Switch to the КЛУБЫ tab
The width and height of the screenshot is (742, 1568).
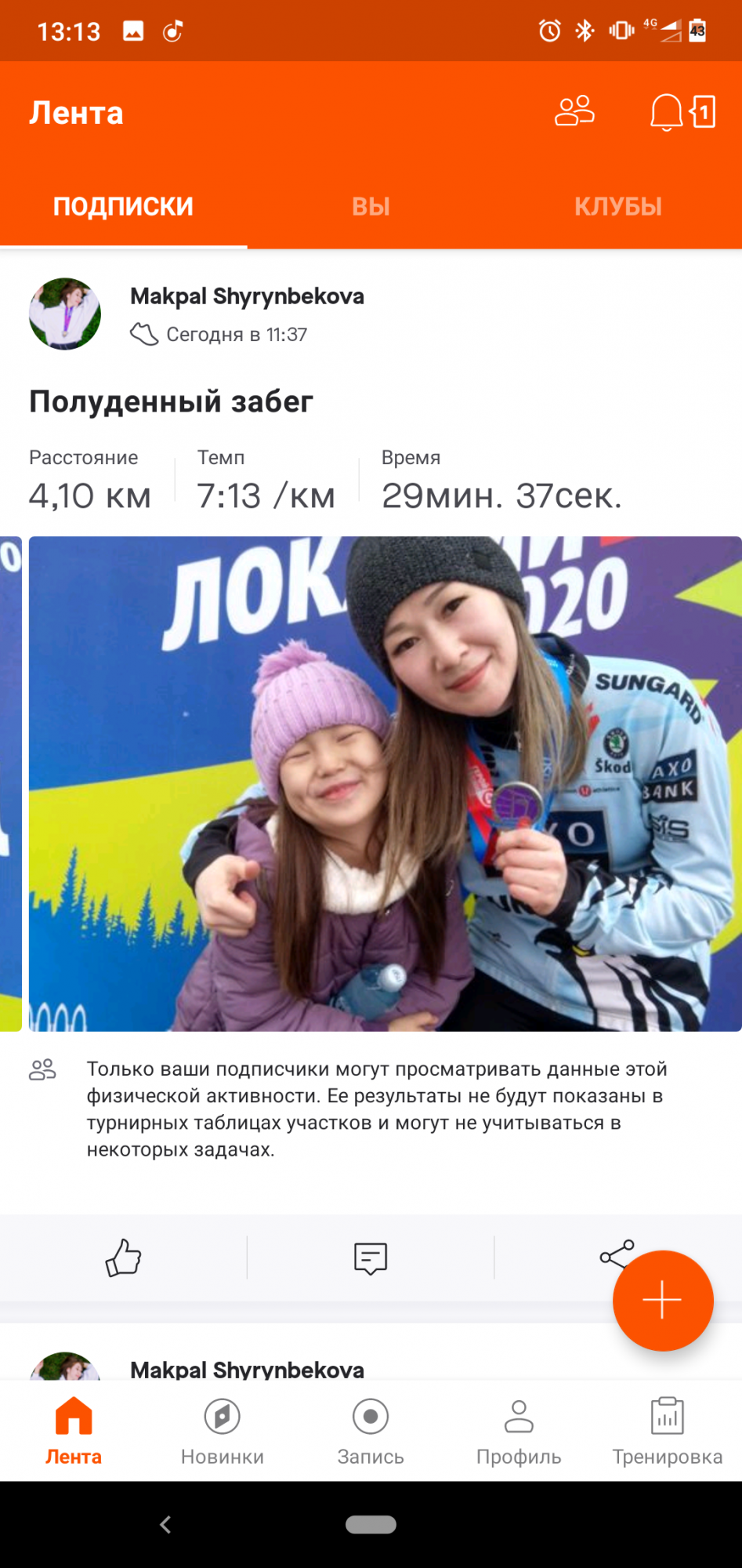pos(618,206)
